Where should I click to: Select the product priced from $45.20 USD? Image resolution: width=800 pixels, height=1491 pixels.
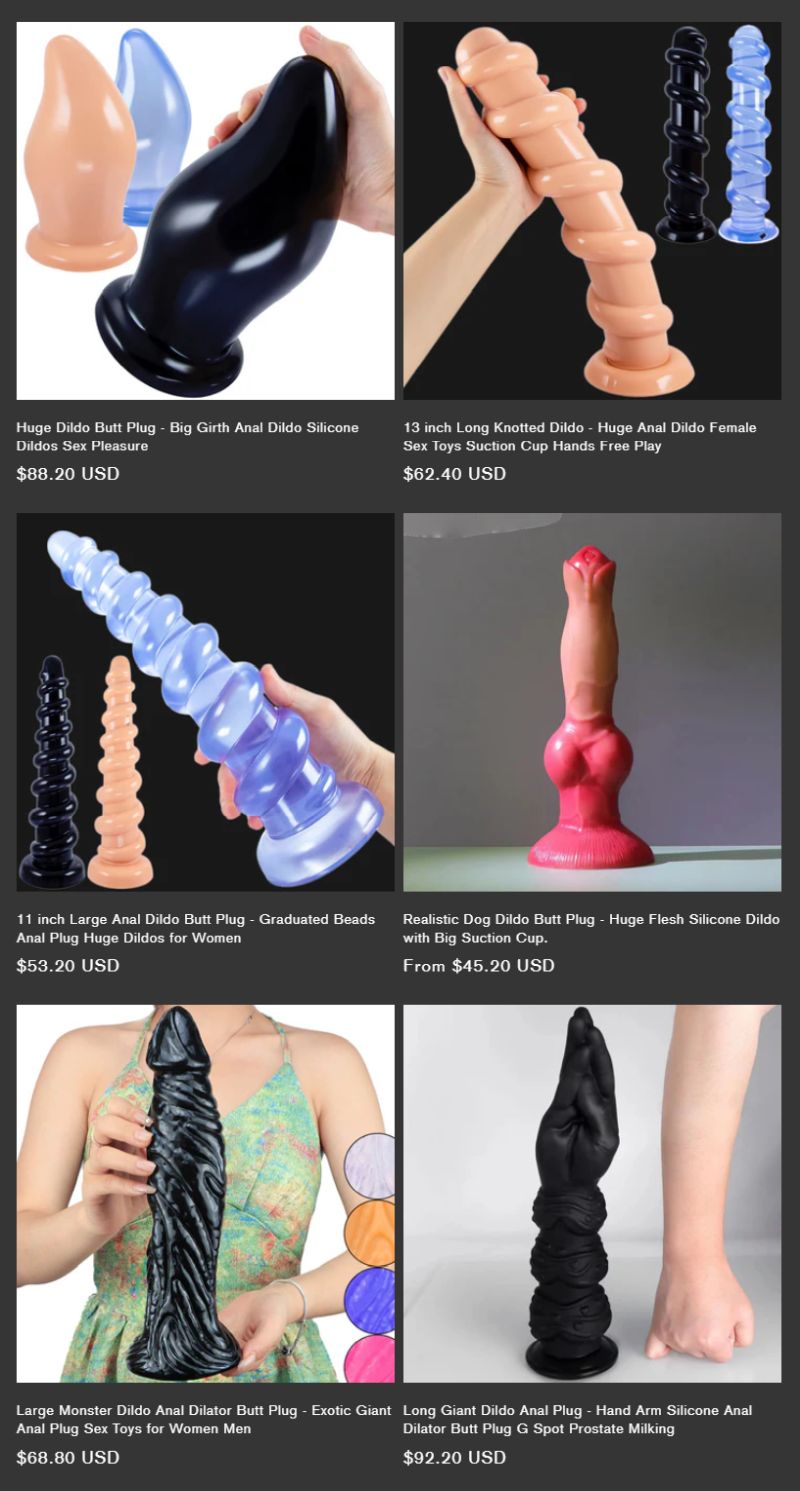[591, 928]
